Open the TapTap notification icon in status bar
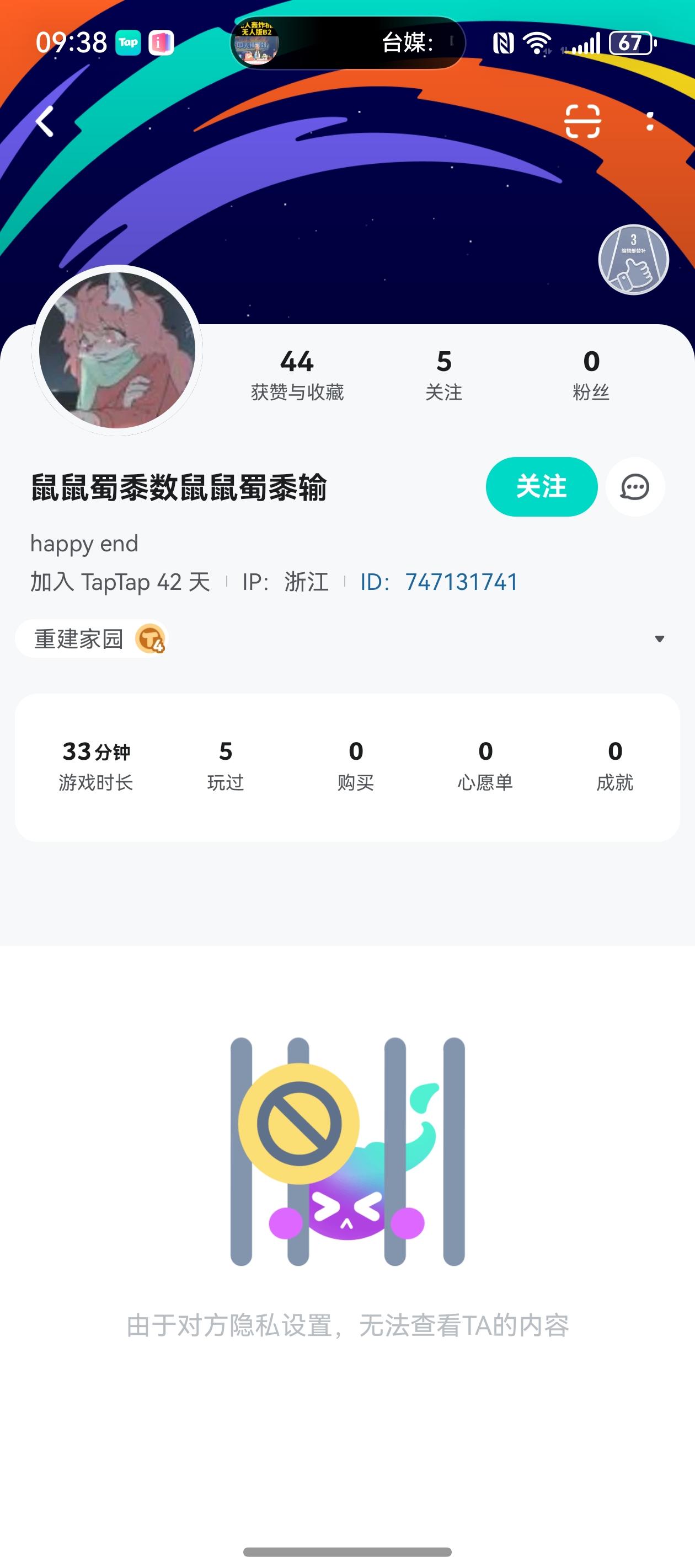 pyautogui.click(x=127, y=42)
